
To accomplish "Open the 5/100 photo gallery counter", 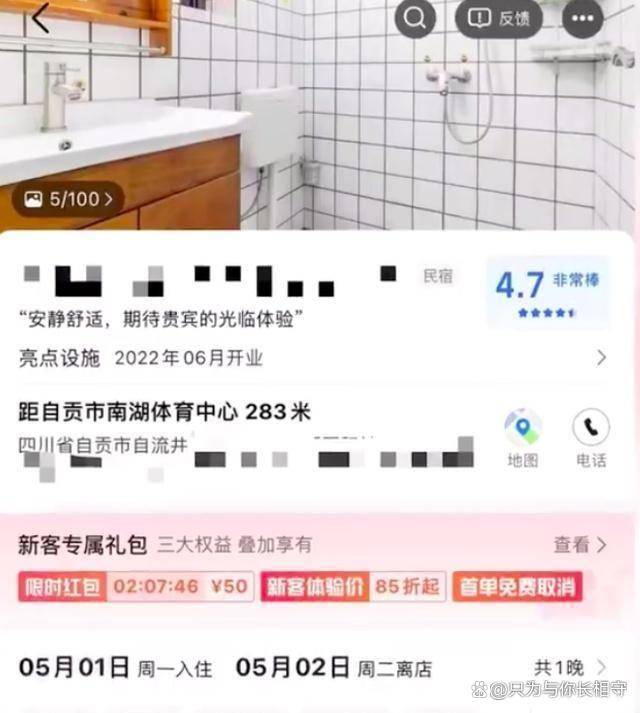I will [68, 199].
